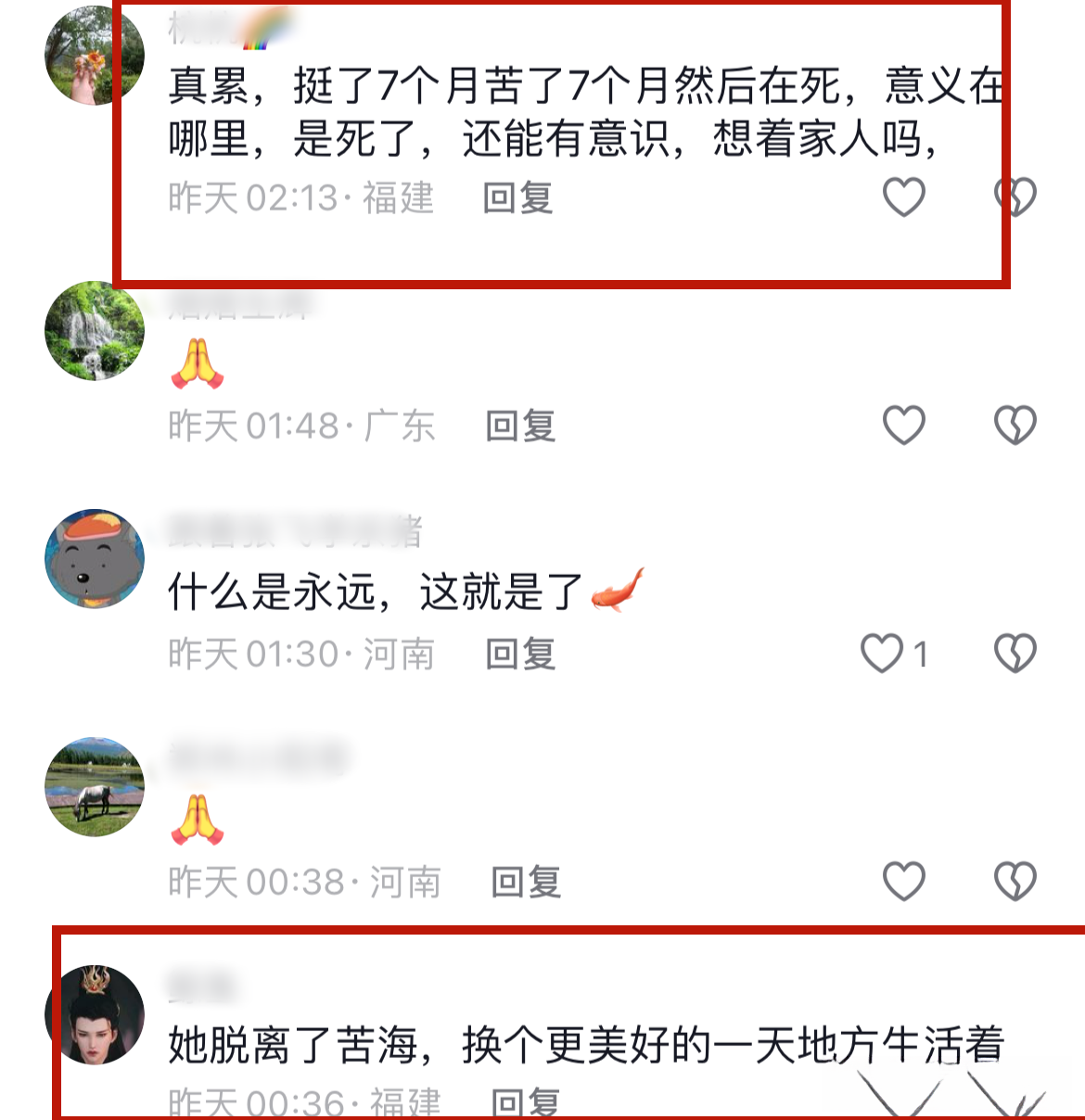
Task: Reply to the 昨天 01:48 广东 comment
Action: 520,426
